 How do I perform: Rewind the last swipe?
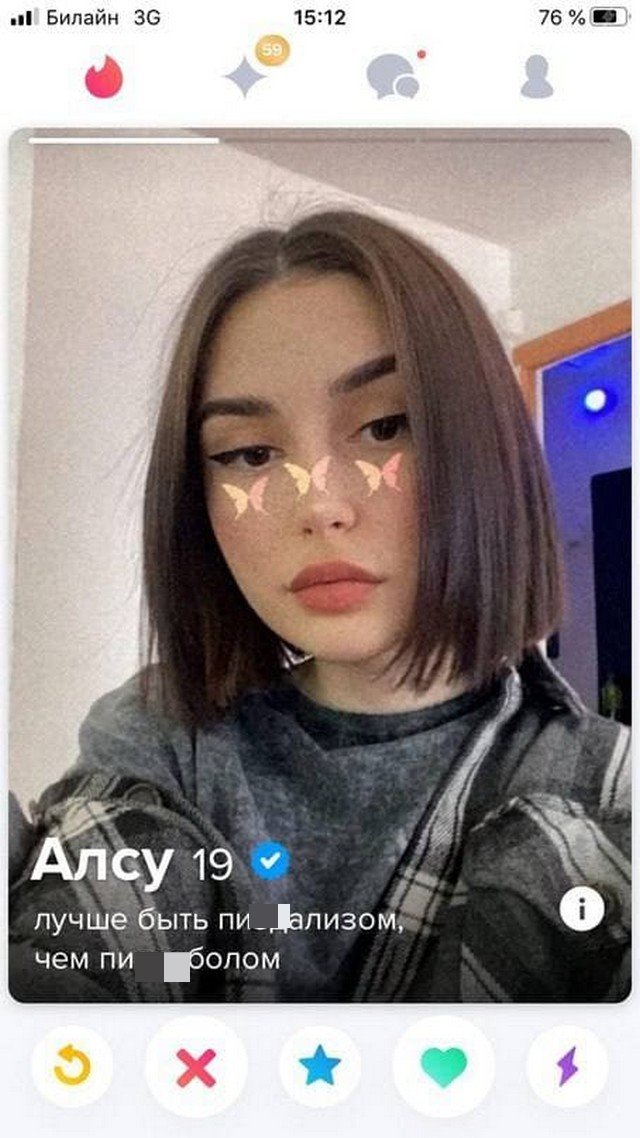point(72,1066)
